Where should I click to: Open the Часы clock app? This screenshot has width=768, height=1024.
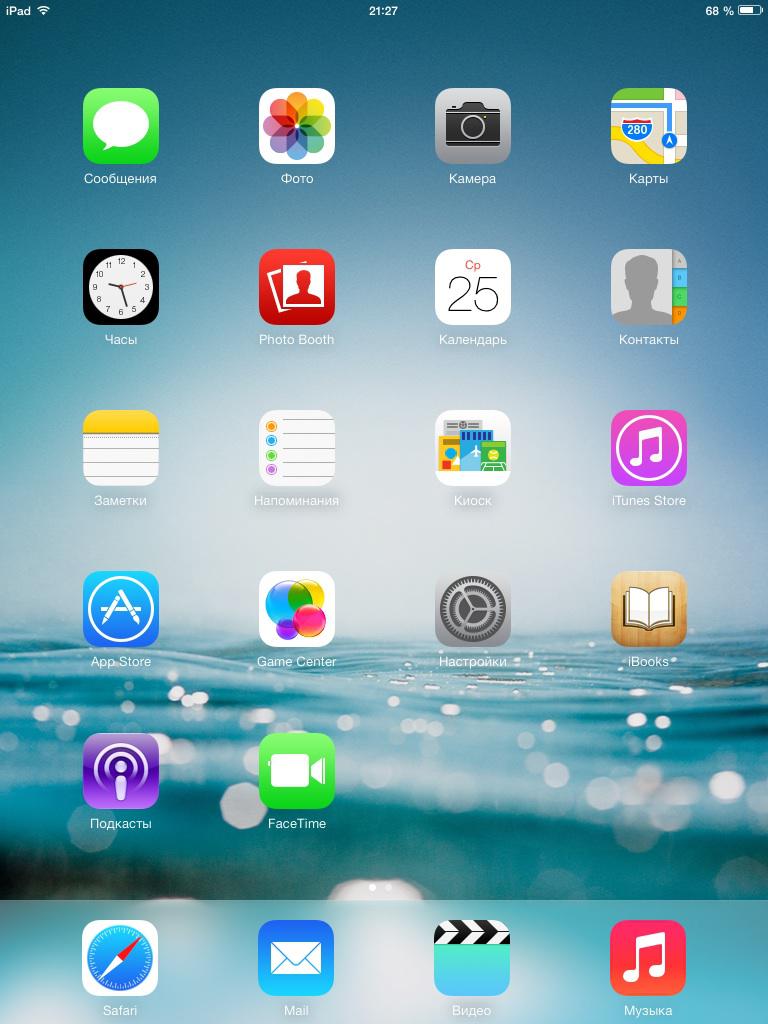[x=121, y=287]
